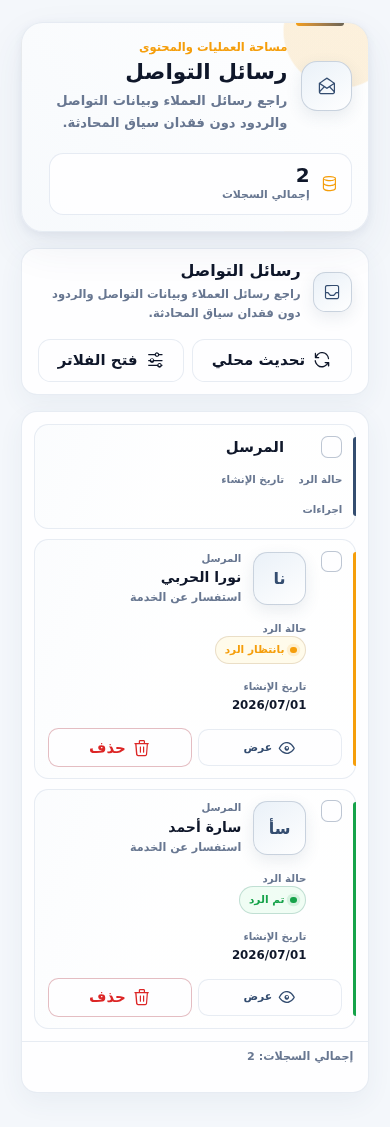Delete سارة أحمد's message with حذف
390x1127 pixels.
pos(120,997)
